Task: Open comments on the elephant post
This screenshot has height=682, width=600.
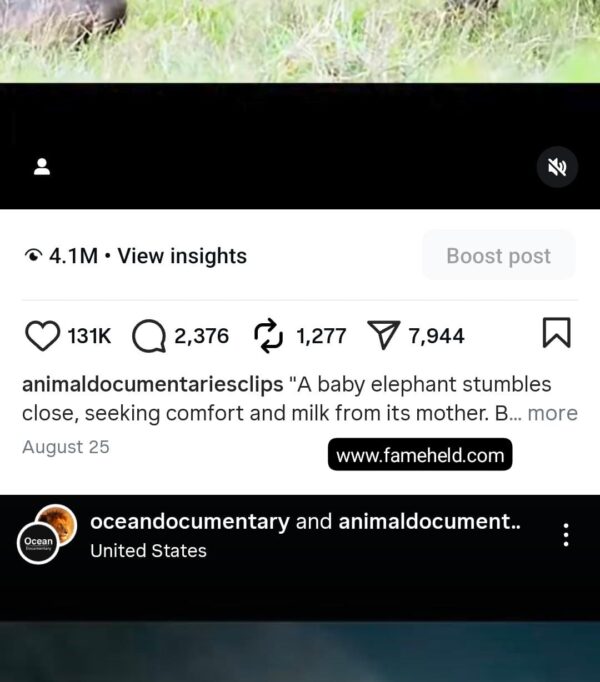Action: (149, 336)
